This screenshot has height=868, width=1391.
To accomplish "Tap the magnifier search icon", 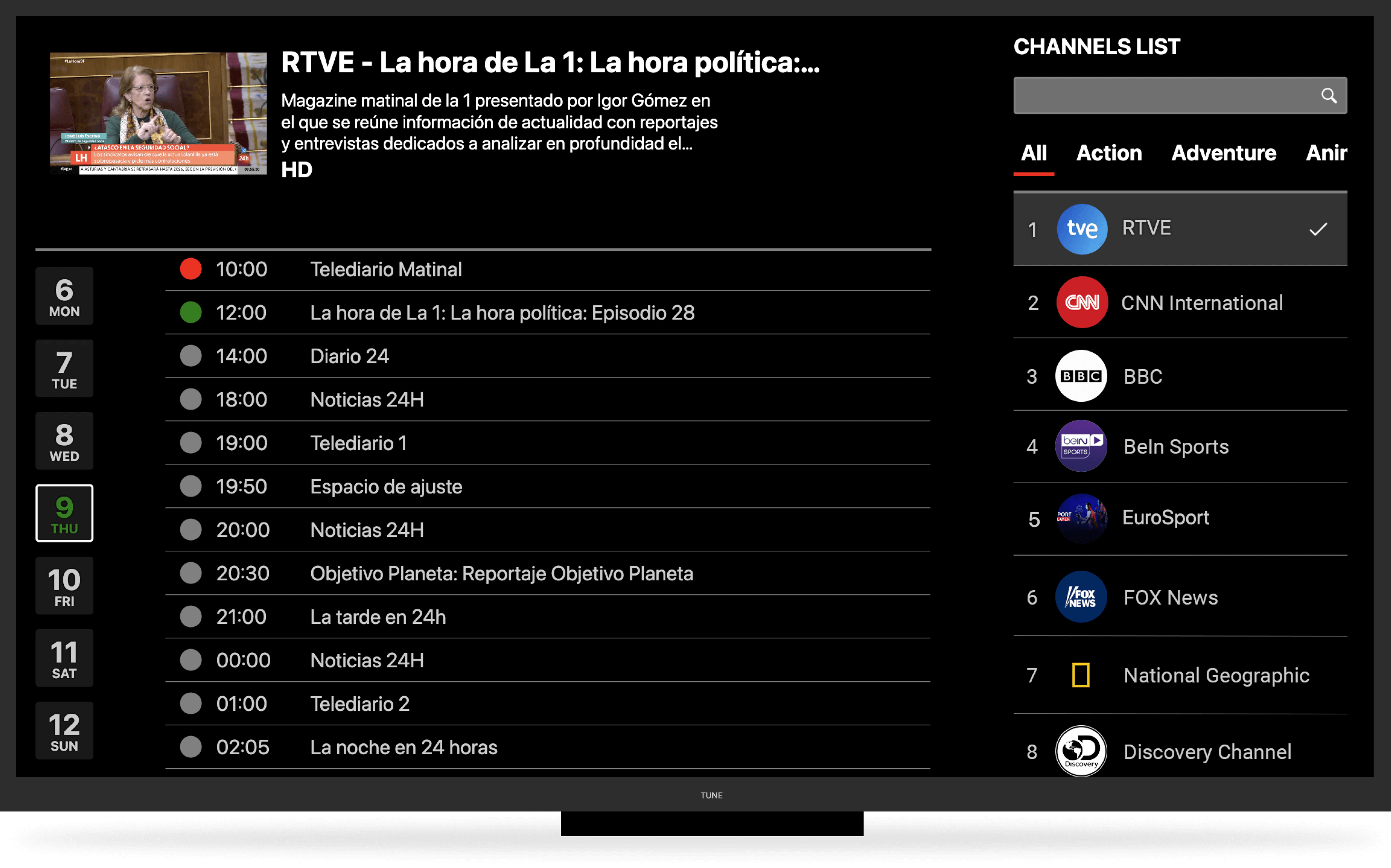I will [1328, 95].
